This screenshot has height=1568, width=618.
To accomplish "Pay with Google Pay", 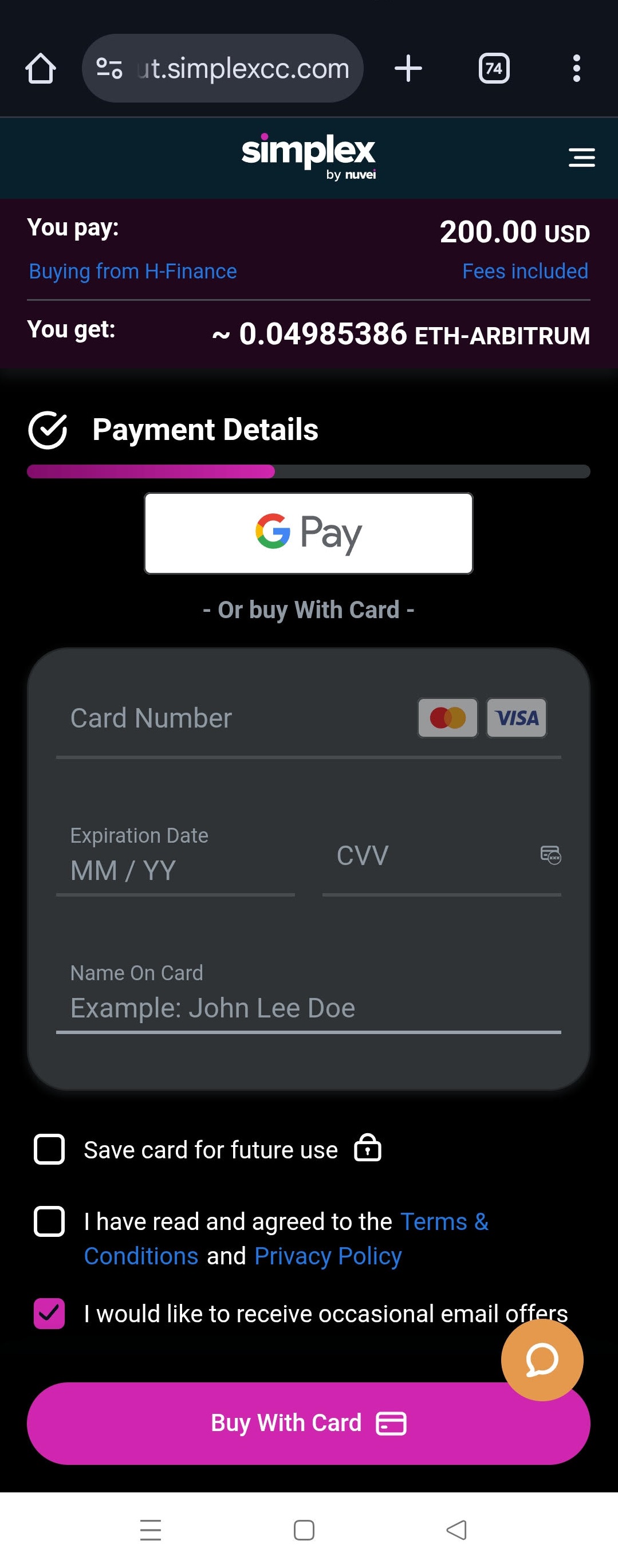I will [308, 533].
